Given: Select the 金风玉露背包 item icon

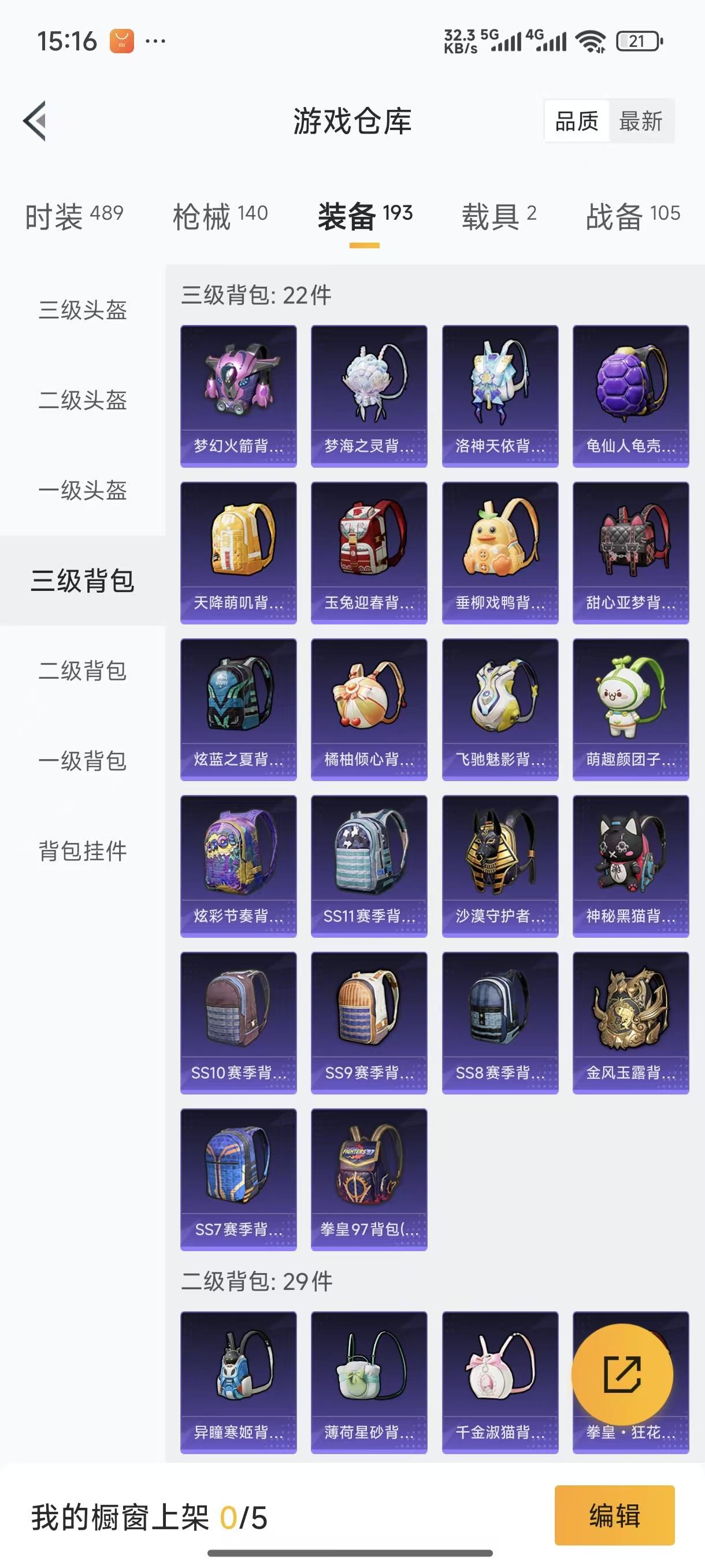Looking at the screenshot, I should pos(632,1016).
